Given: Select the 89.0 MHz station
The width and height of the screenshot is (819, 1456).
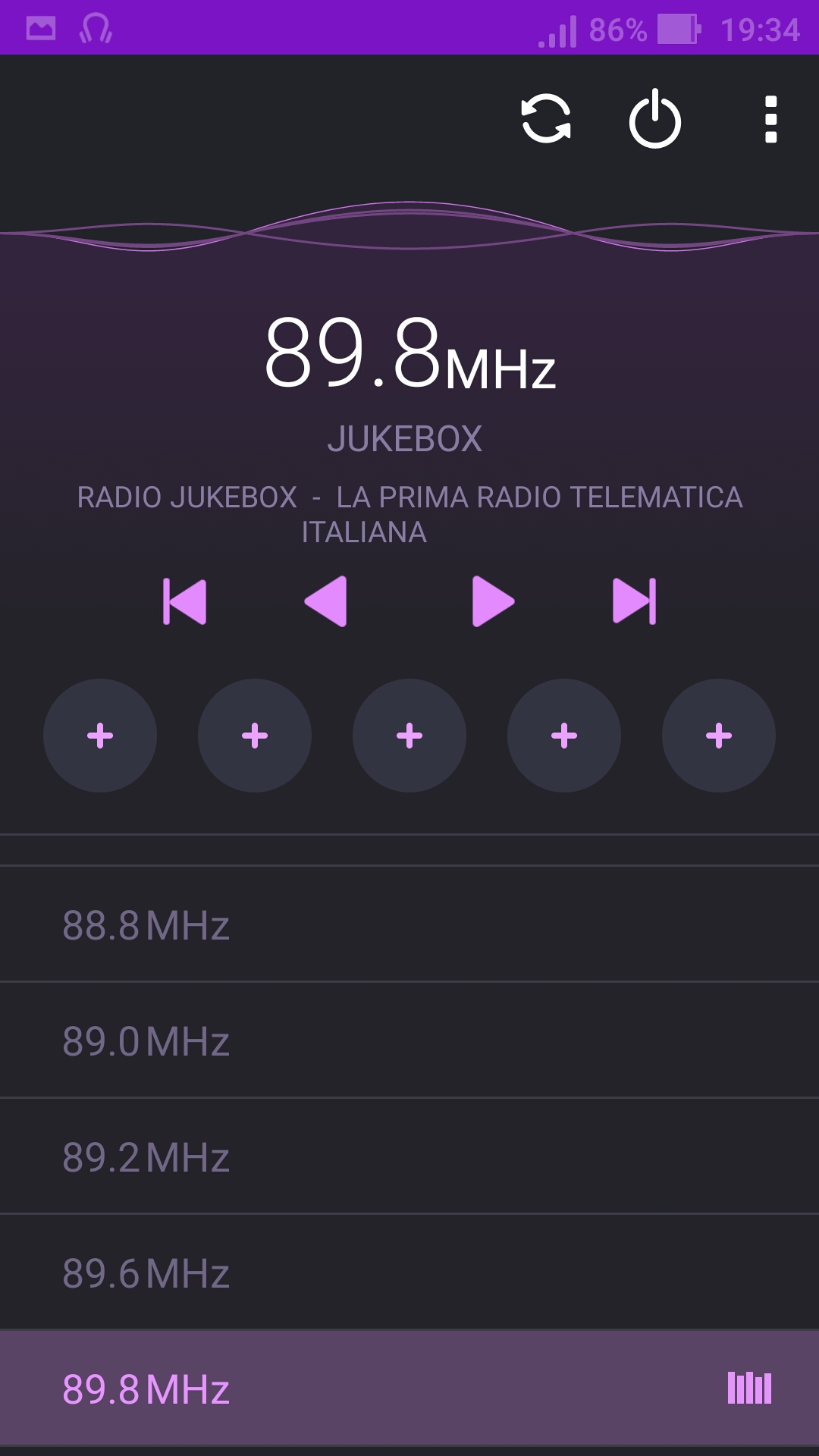Looking at the screenshot, I should coord(409,1040).
